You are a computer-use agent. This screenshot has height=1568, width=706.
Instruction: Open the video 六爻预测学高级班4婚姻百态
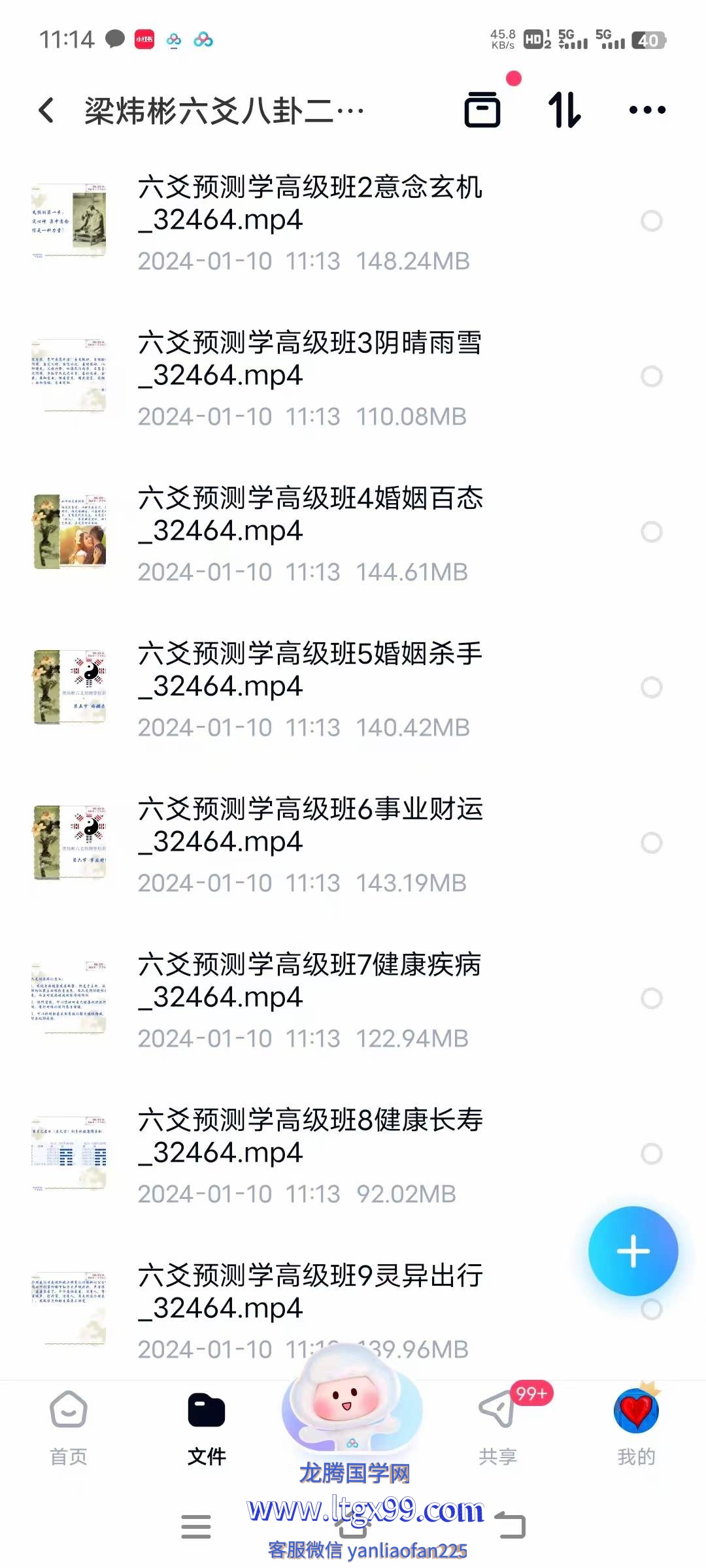pos(310,515)
